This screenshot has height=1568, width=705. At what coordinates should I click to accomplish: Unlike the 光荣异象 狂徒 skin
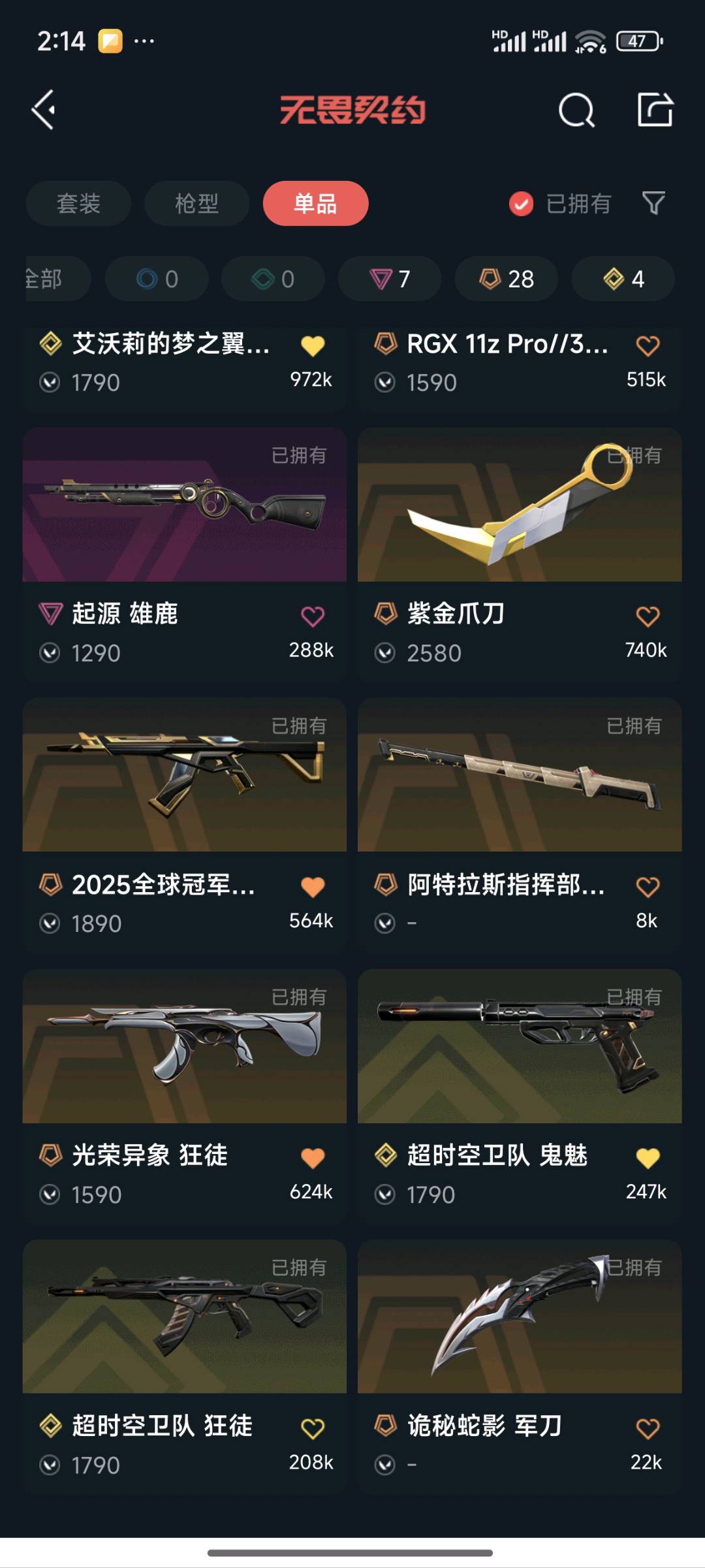(313, 1158)
